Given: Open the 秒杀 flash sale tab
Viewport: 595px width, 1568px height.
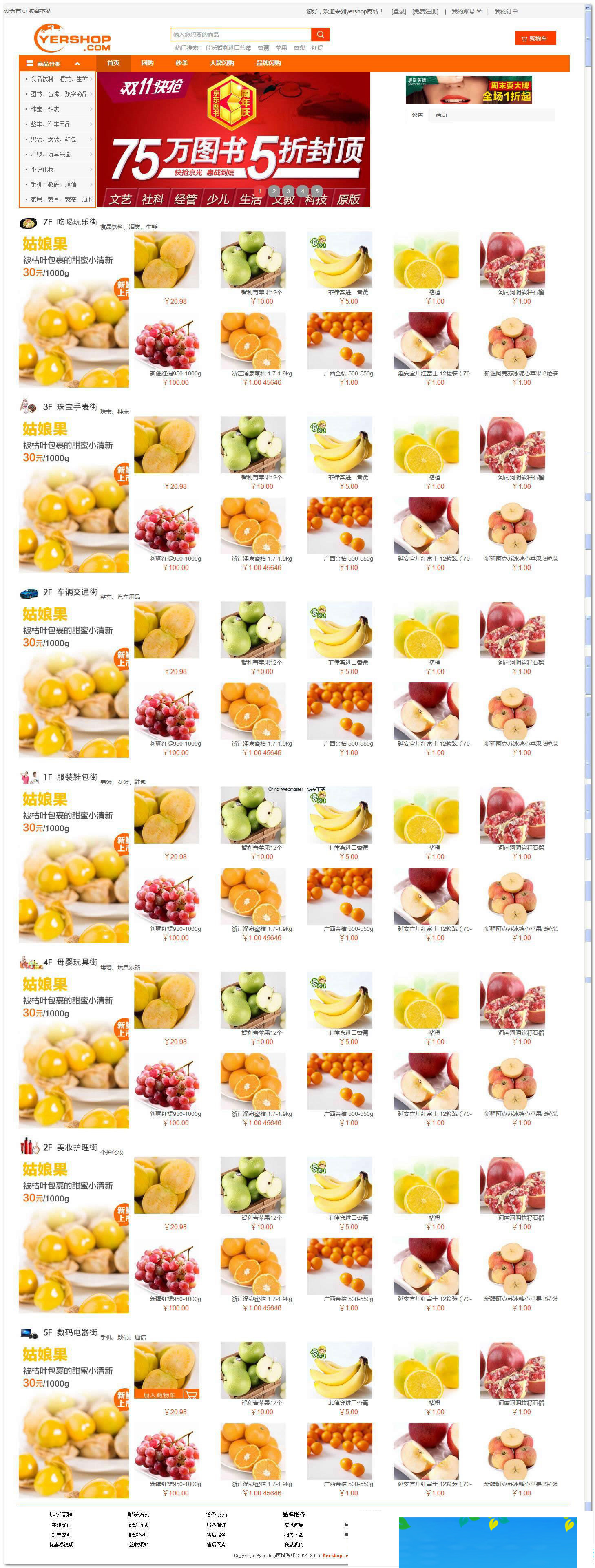Looking at the screenshot, I should [x=181, y=63].
